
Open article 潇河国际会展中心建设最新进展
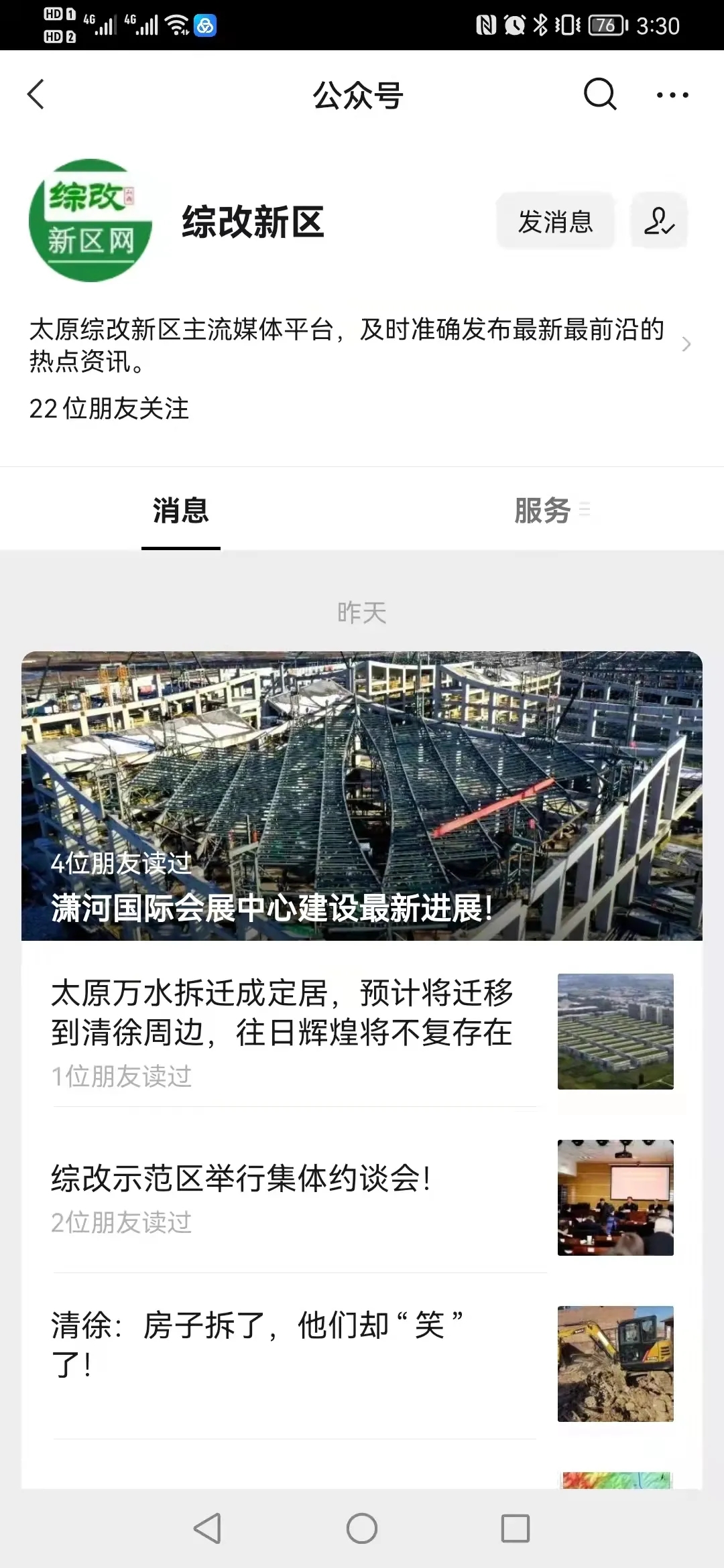click(362, 796)
